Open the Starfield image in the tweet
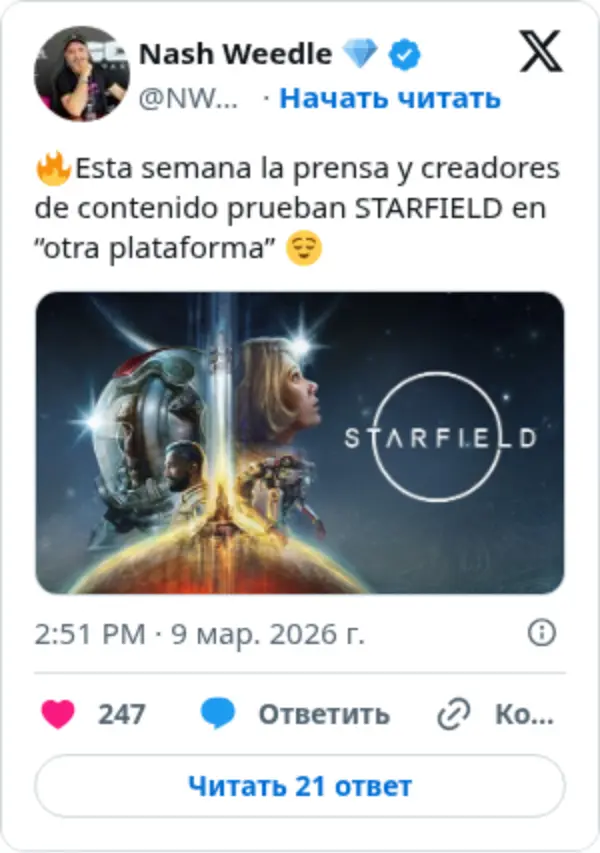This screenshot has height=853, width=600. pyautogui.click(x=299, y=442)
